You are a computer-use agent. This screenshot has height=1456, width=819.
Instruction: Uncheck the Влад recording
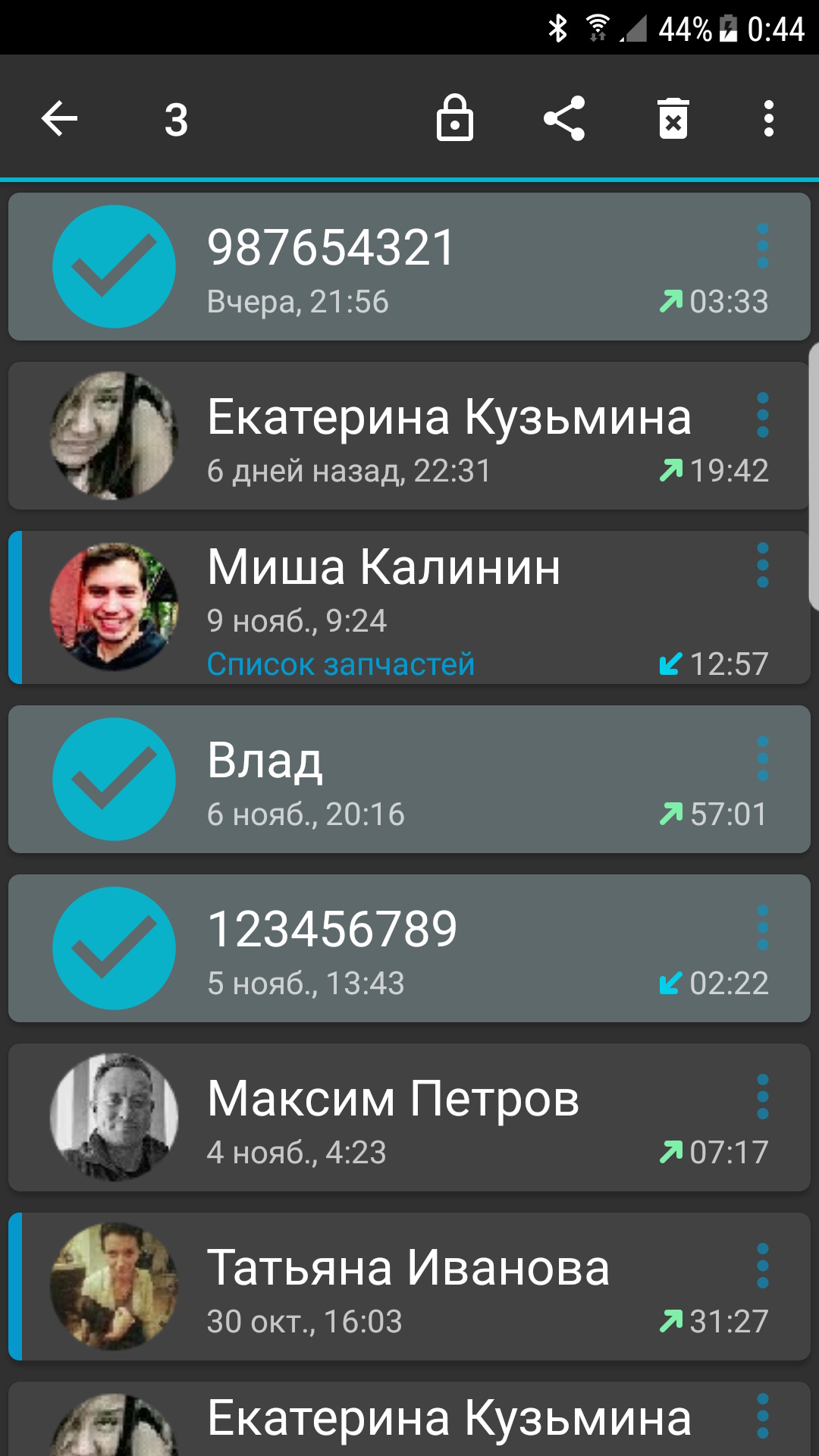tap(115, 780)
